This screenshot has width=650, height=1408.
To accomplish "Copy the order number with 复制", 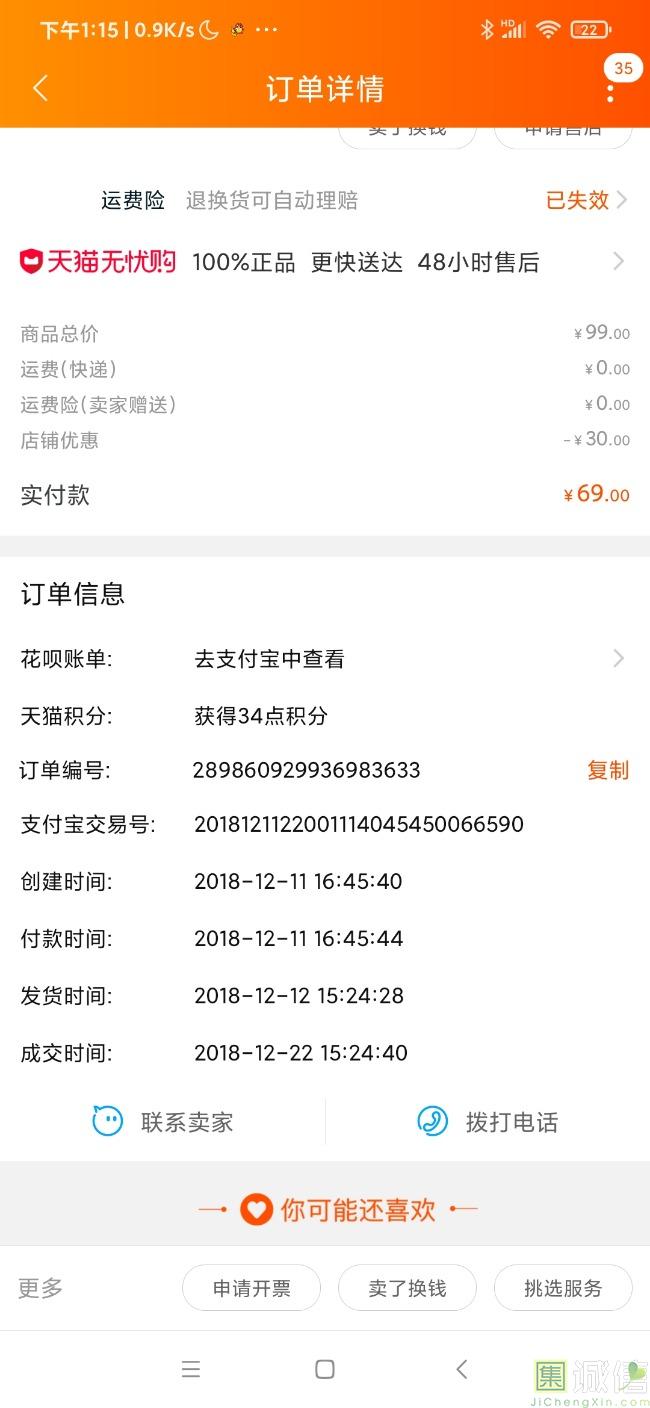I will click(x=607, y=770).
